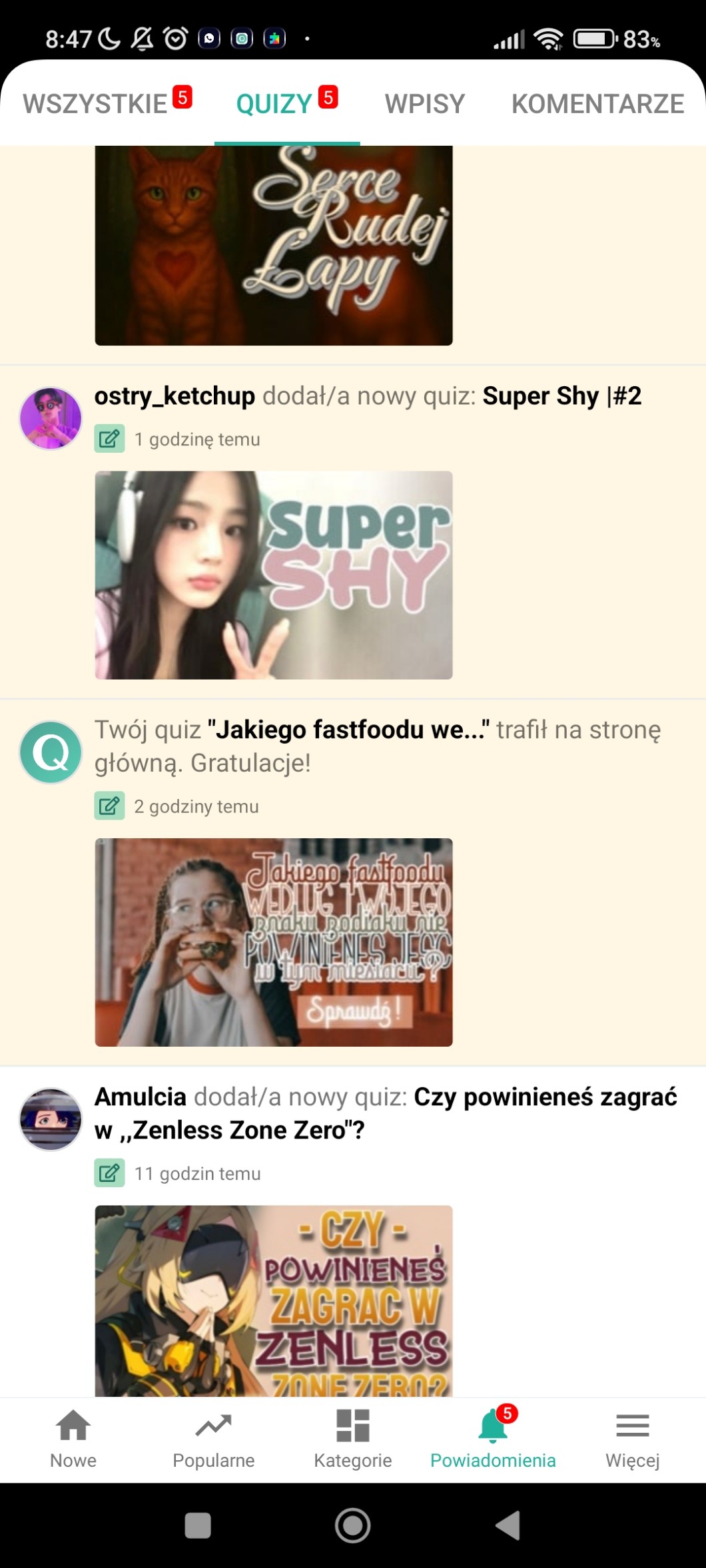Viewport: 706px width, 1568px height.
Task: Tap the system back button
Action: (x=508, y=1525)
